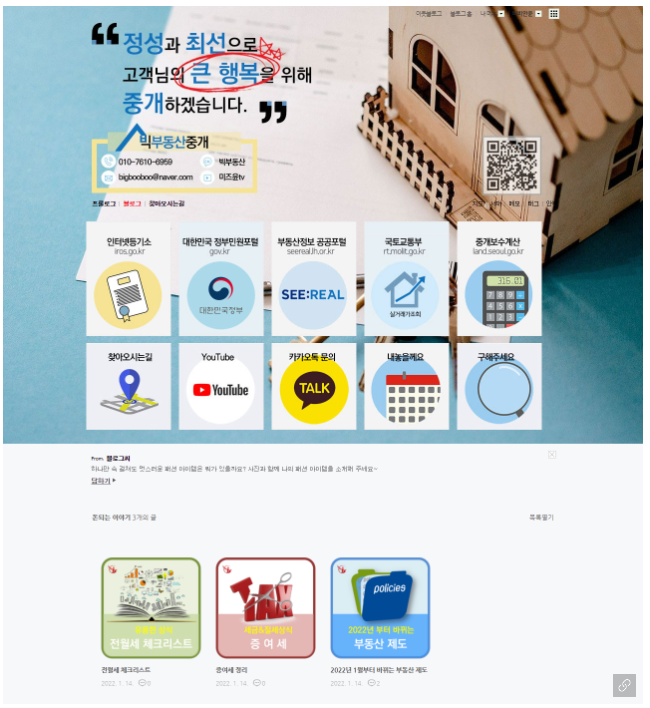Image resolution: width=650 pixels, height=708 pixels.
Task: Copy the page link with chain icon
Action: [624, 686]
